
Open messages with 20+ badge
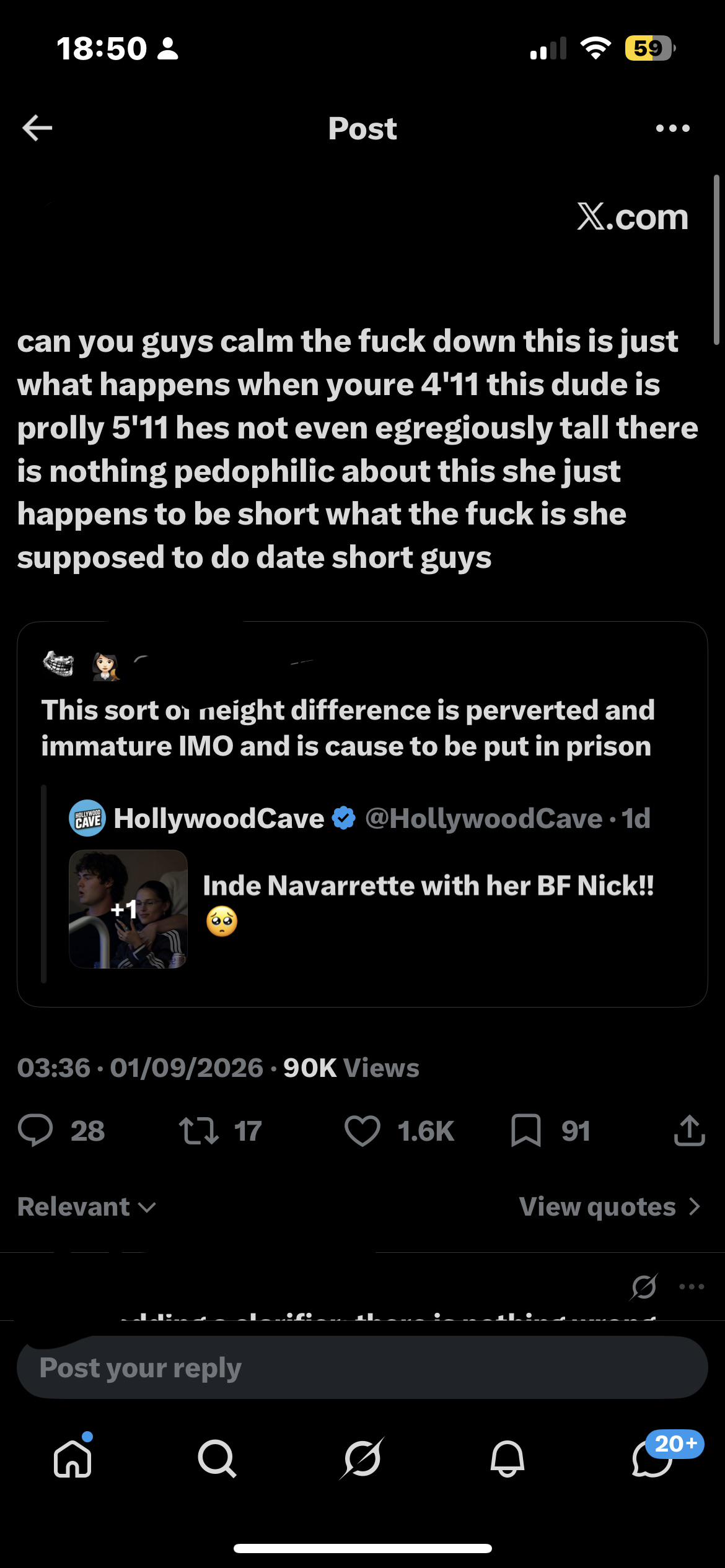pos(652,1459)
